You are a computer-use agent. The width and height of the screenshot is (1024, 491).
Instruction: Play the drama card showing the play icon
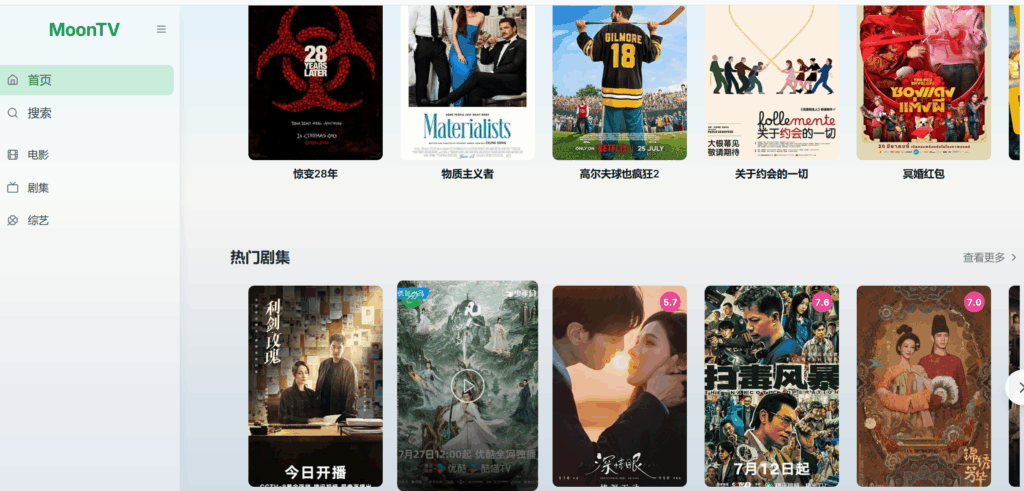point(467,385)
